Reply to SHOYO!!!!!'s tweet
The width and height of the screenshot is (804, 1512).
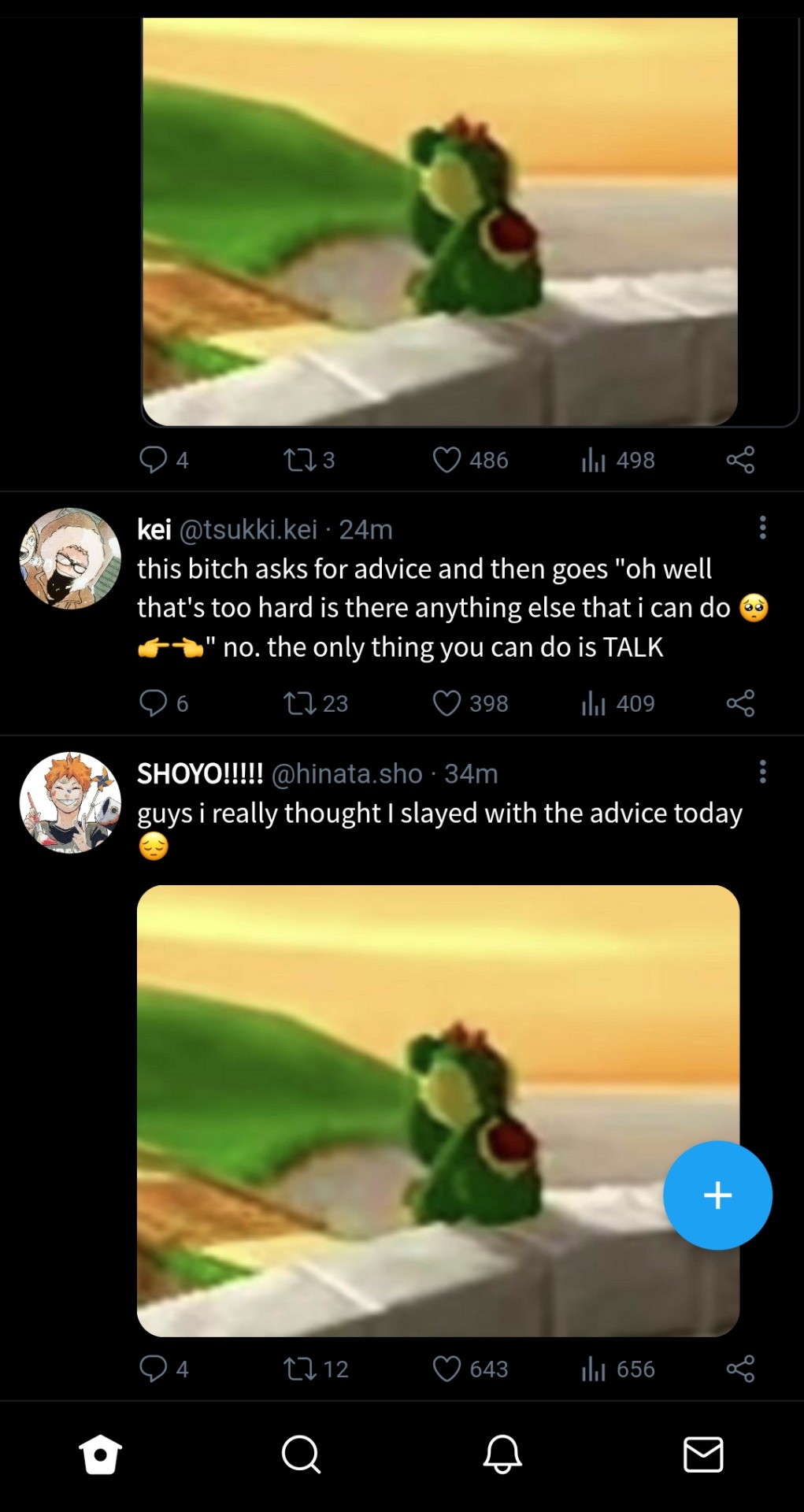click(x=153, y=1369)
